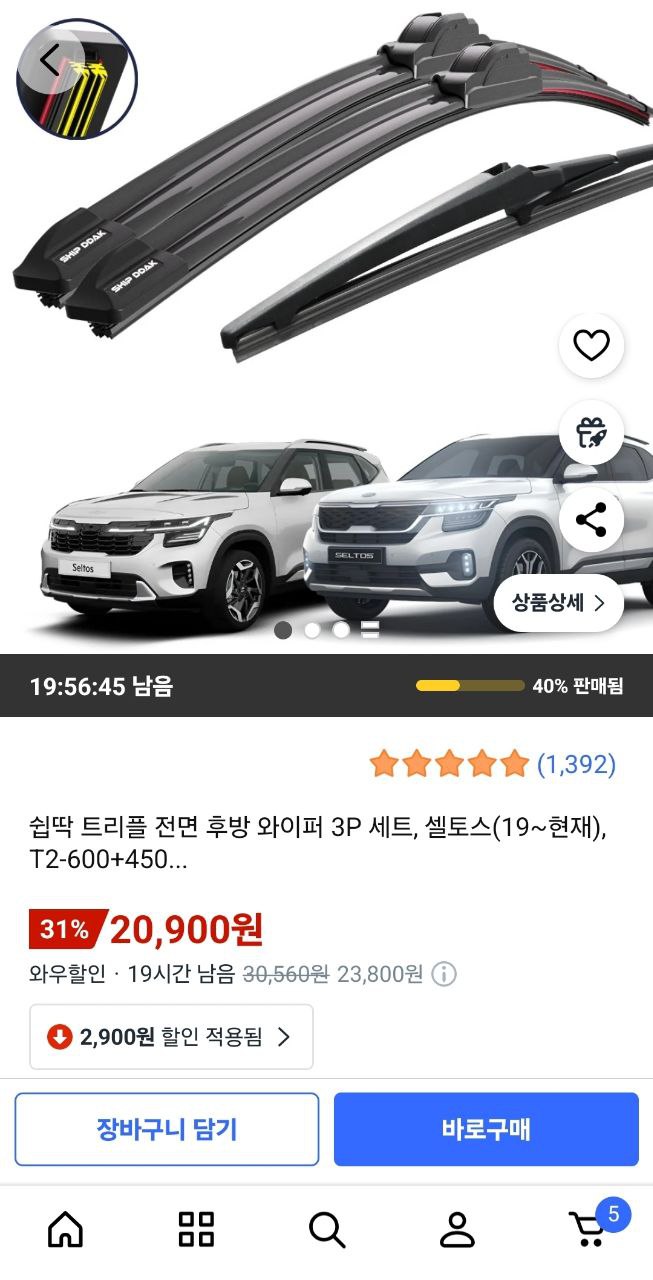Image resolution: width=653 pixels, height=1280 pixels.
Task: Tap 장바구니 담기 to add to cart
Action: [167, 1129]
